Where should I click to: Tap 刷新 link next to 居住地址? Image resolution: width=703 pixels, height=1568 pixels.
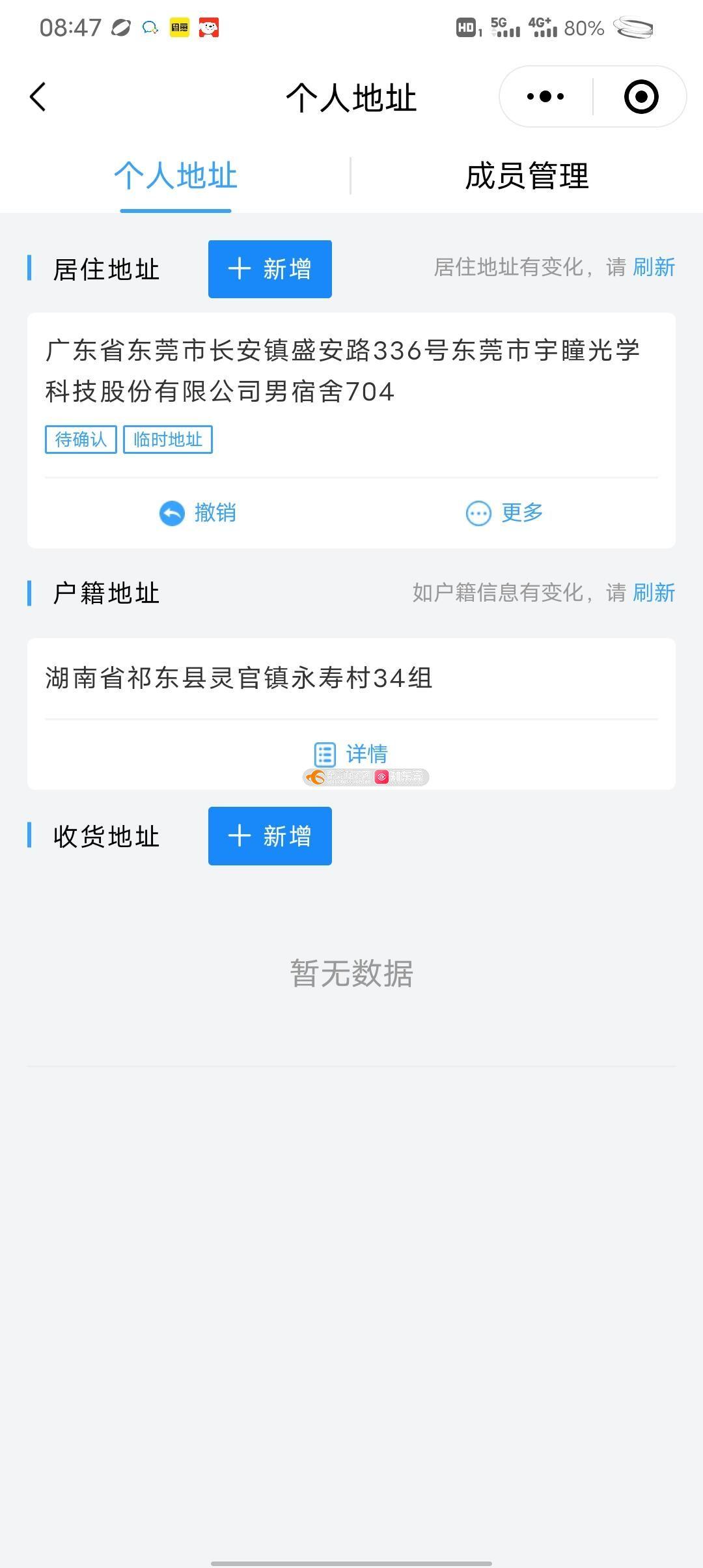click(654, 267)
